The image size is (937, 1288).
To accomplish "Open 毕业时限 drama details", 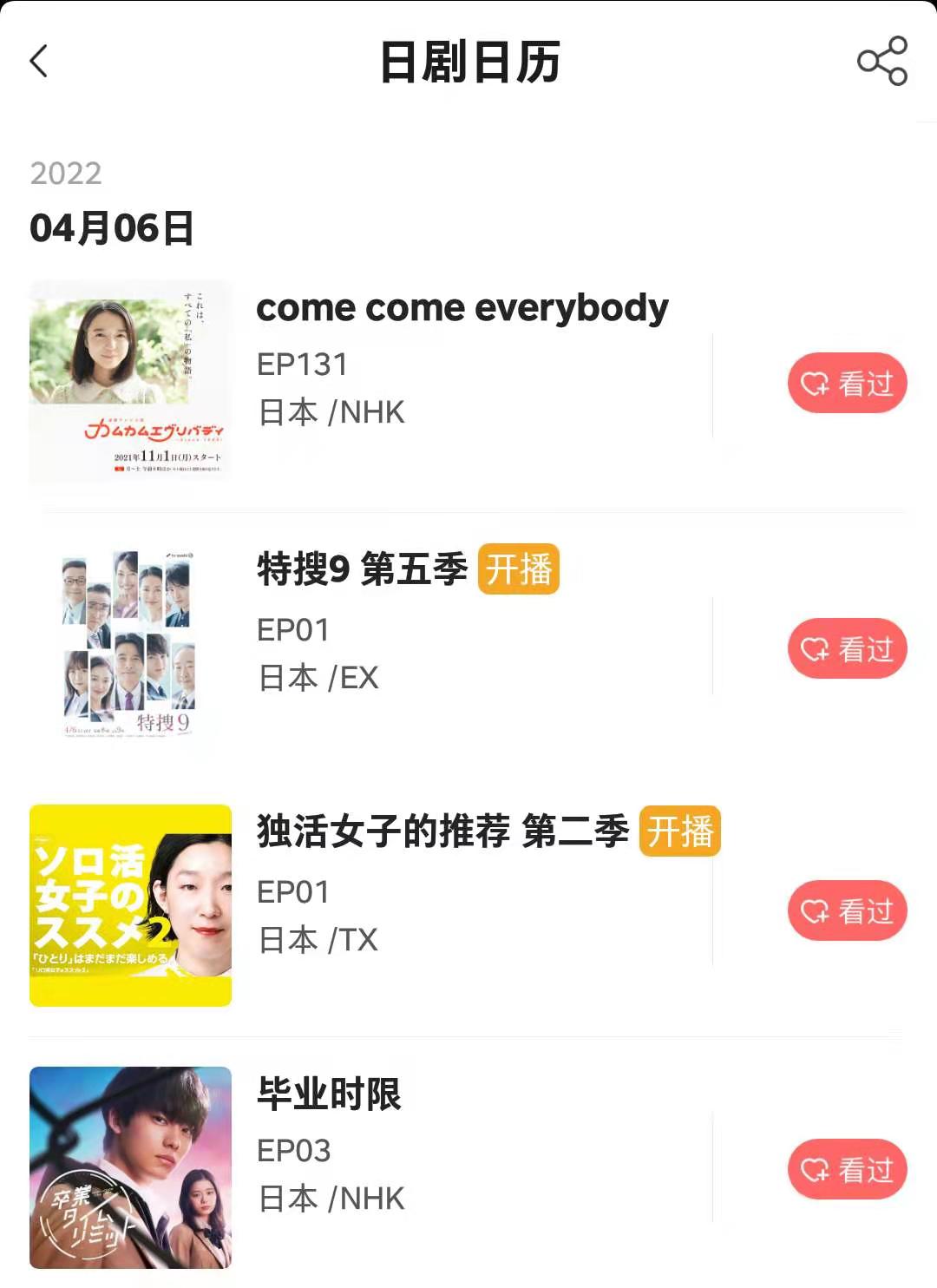I will tap(330, 1094).
